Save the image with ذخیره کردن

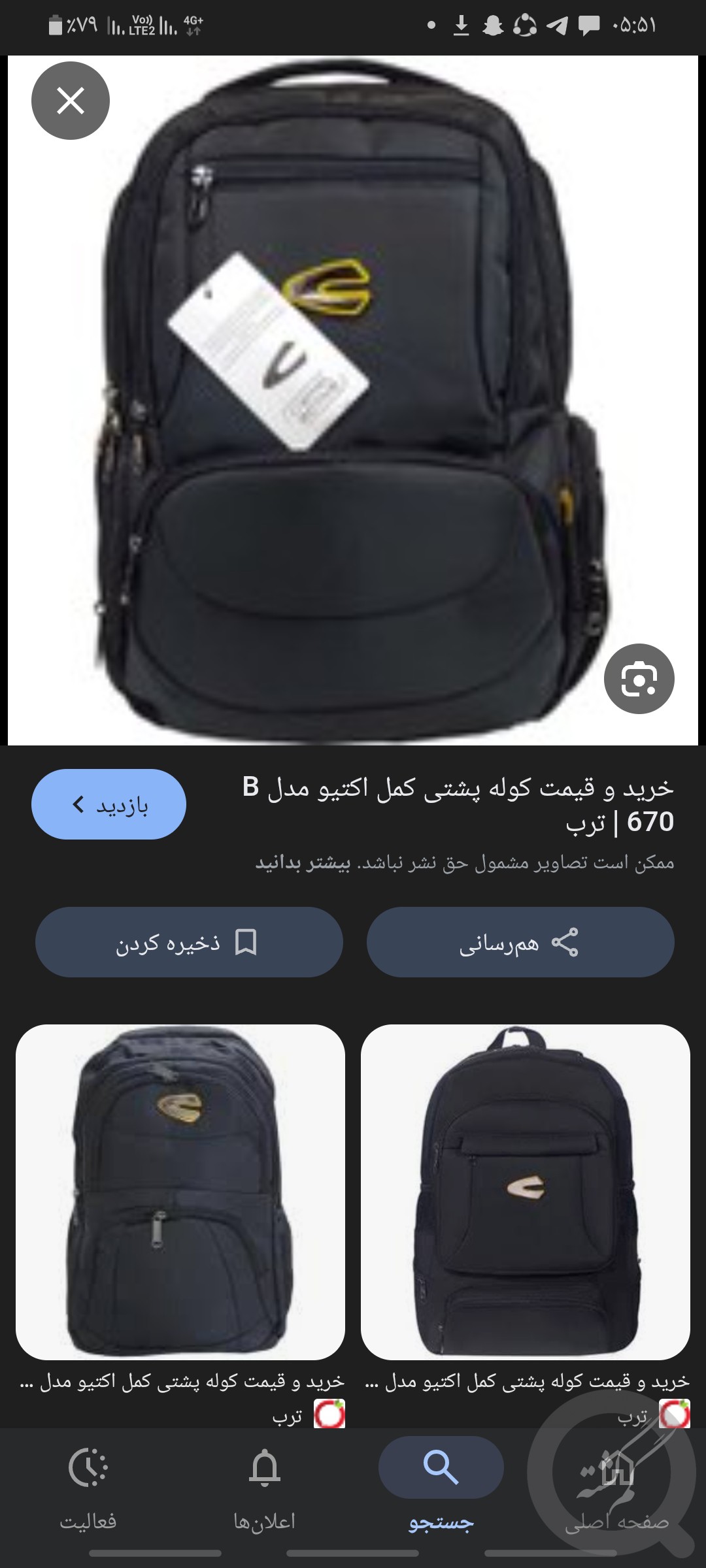189,942
